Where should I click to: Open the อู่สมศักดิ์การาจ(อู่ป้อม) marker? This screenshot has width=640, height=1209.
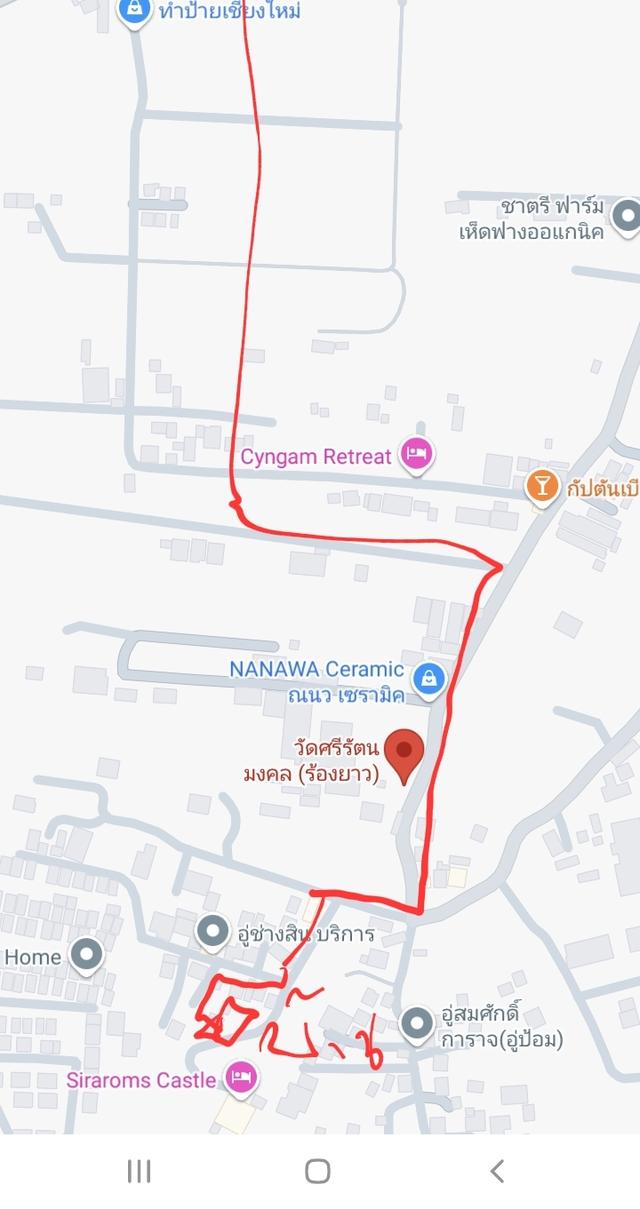(415, 1023)
